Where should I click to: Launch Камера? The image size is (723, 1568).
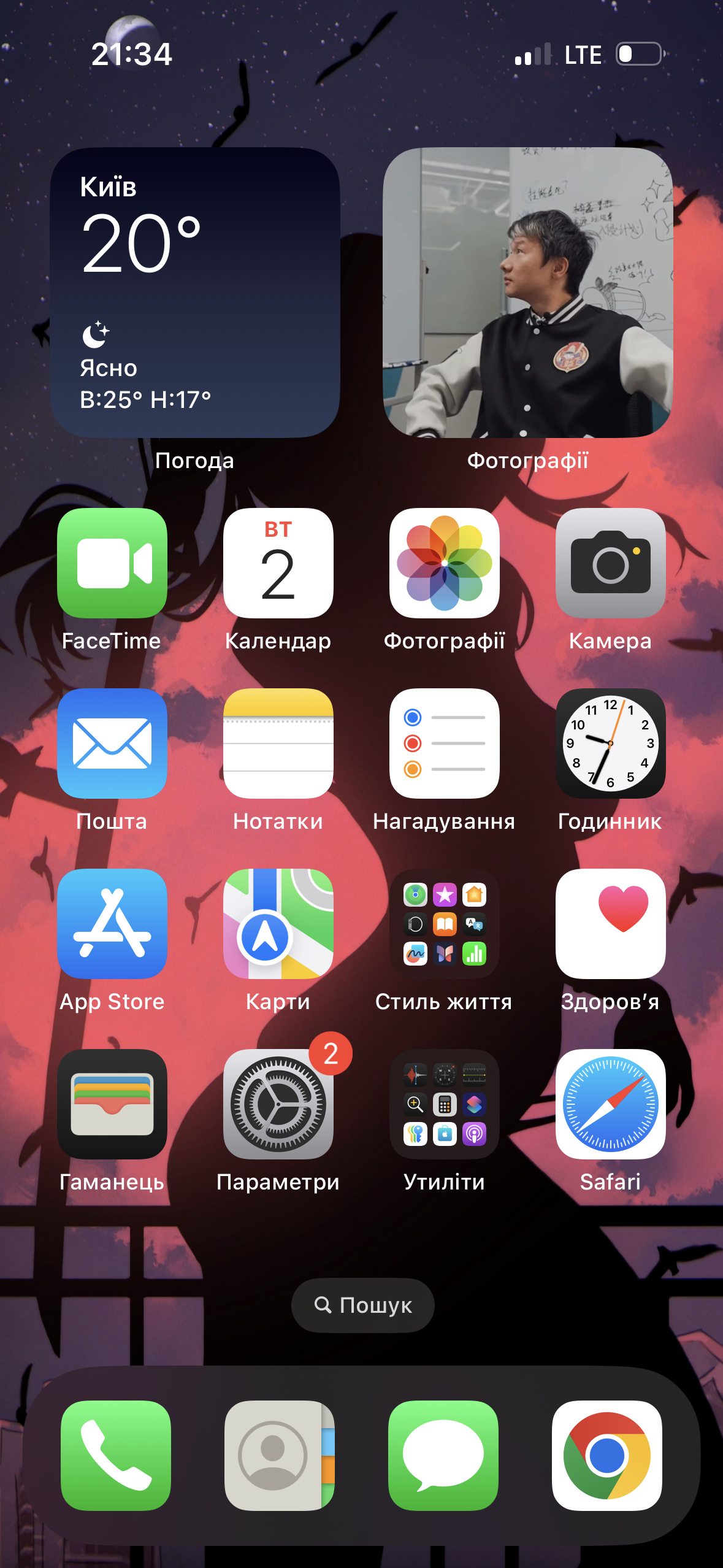610,563
